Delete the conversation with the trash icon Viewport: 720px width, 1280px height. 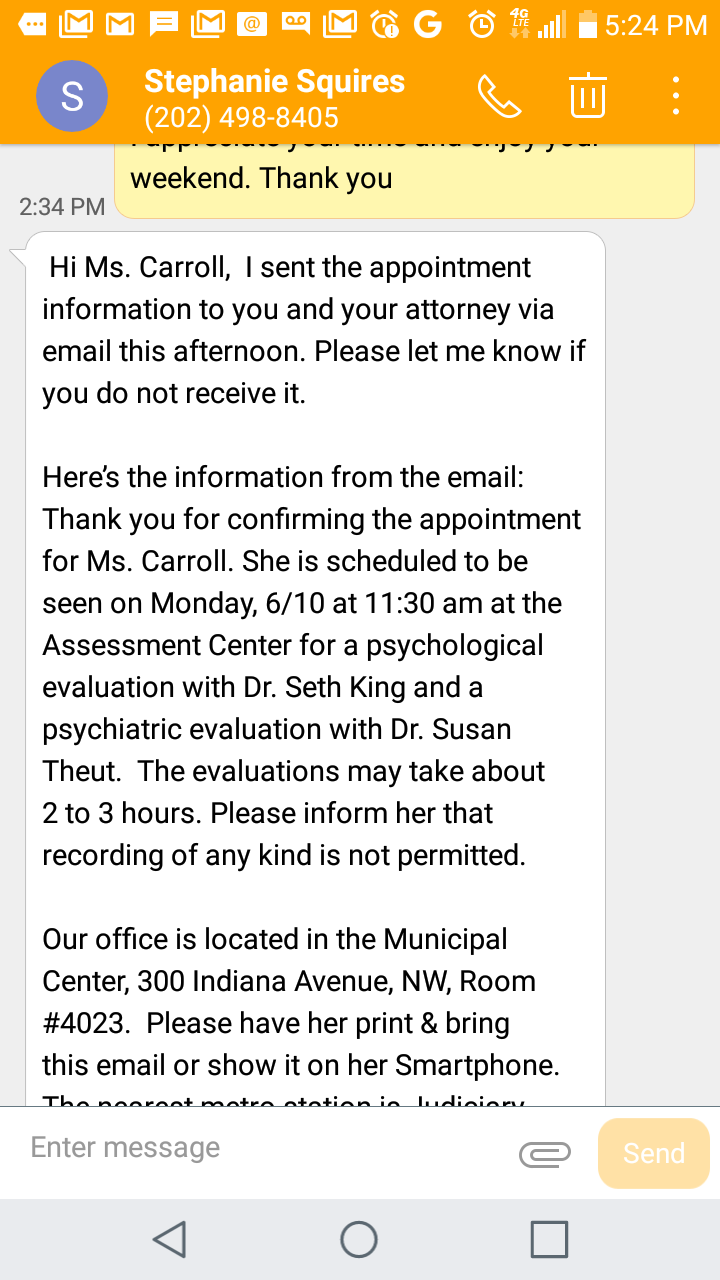[588, 95]
